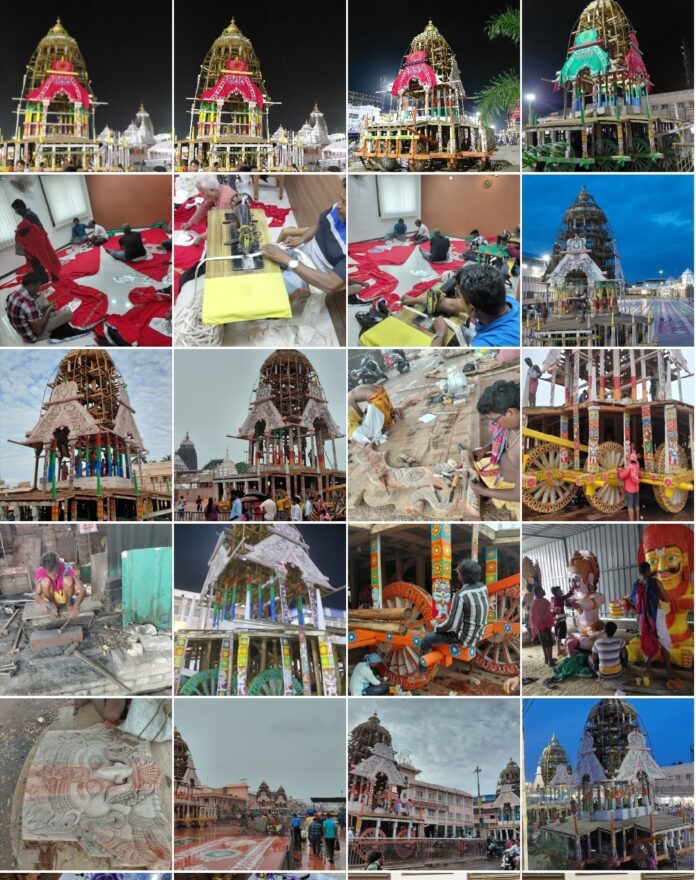Screen dimensions: 696x880
Task: Open photo of artists painting large idols
Action: tap(608, 608)
